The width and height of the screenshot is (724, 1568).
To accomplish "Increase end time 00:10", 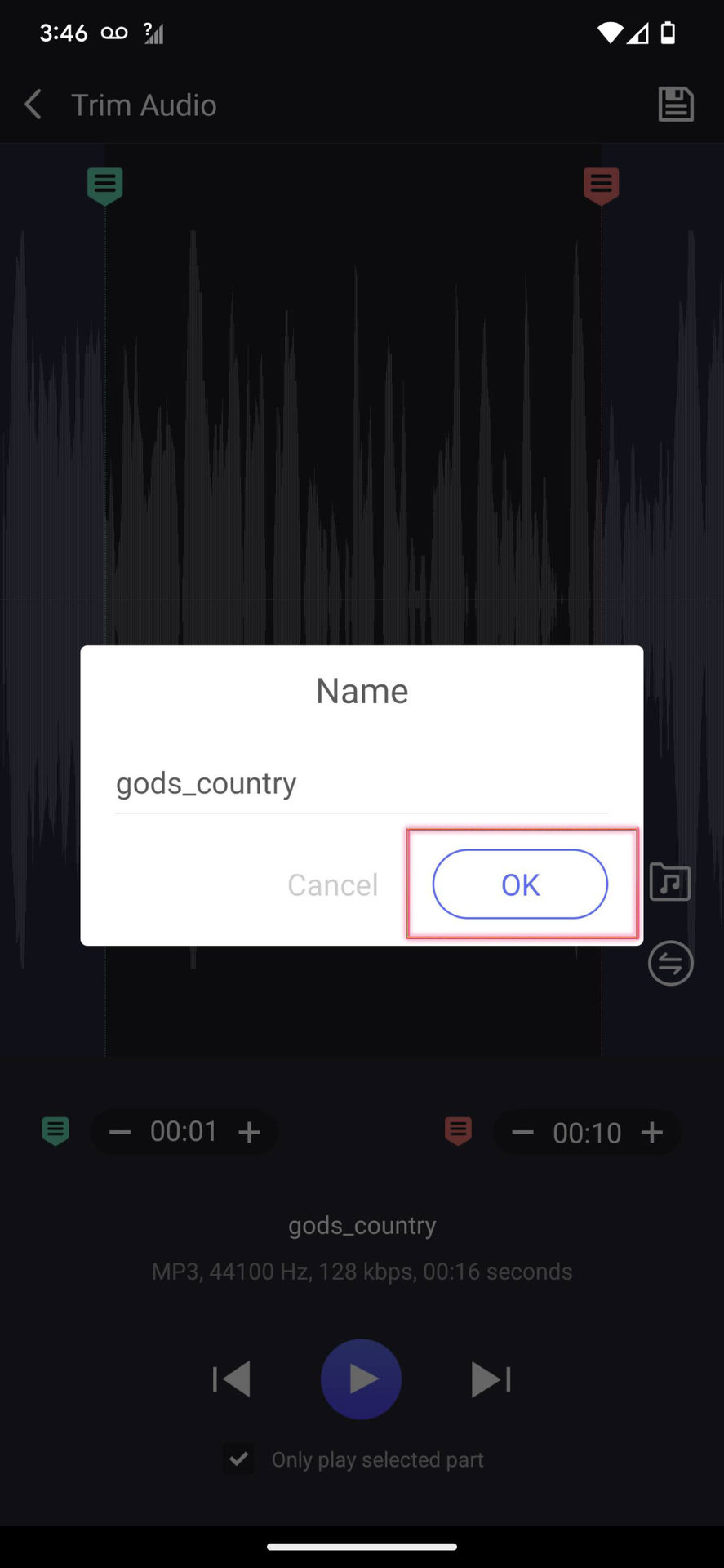I will point(651,1133).
